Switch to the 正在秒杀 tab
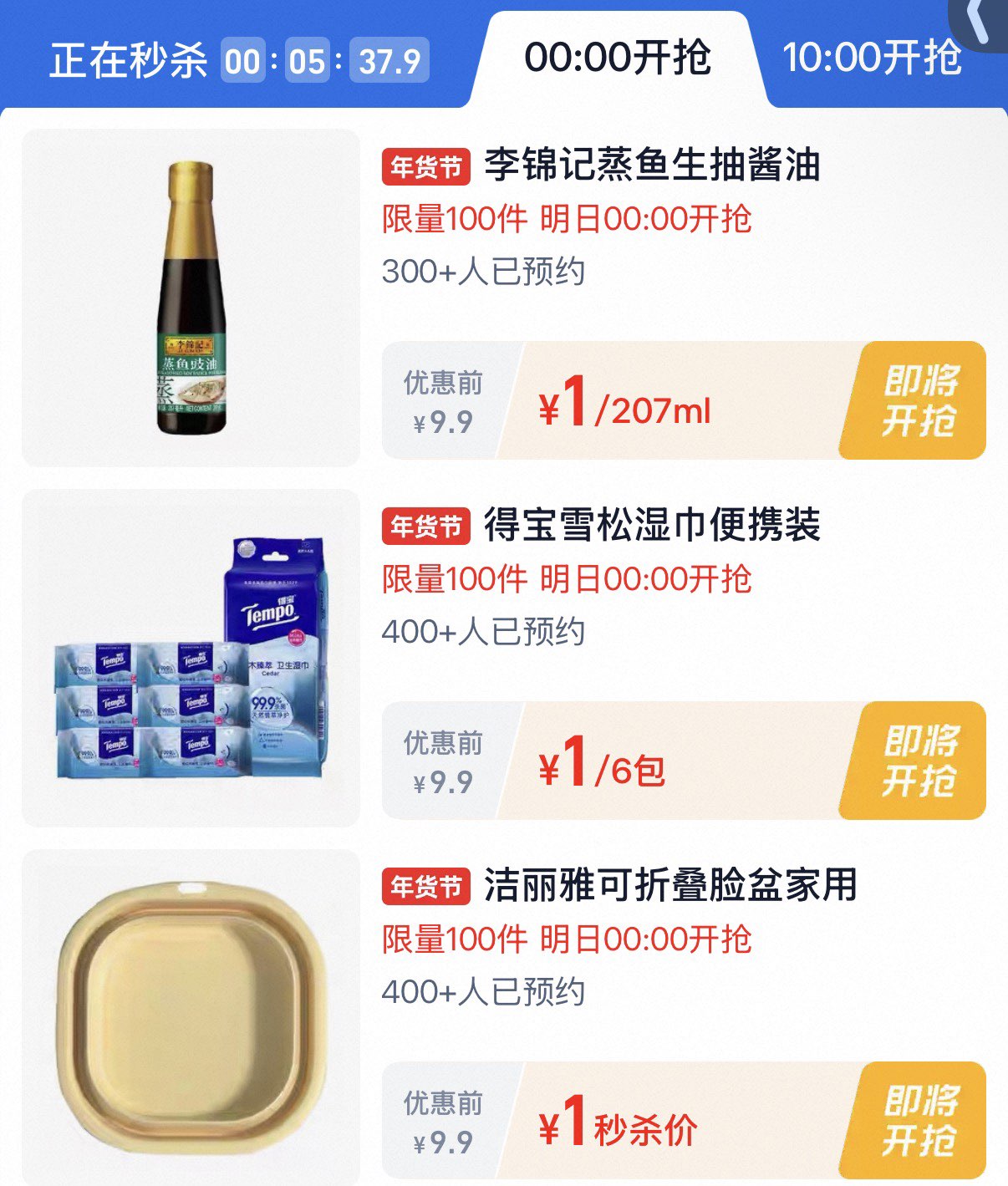 click(x=130, y=60)
